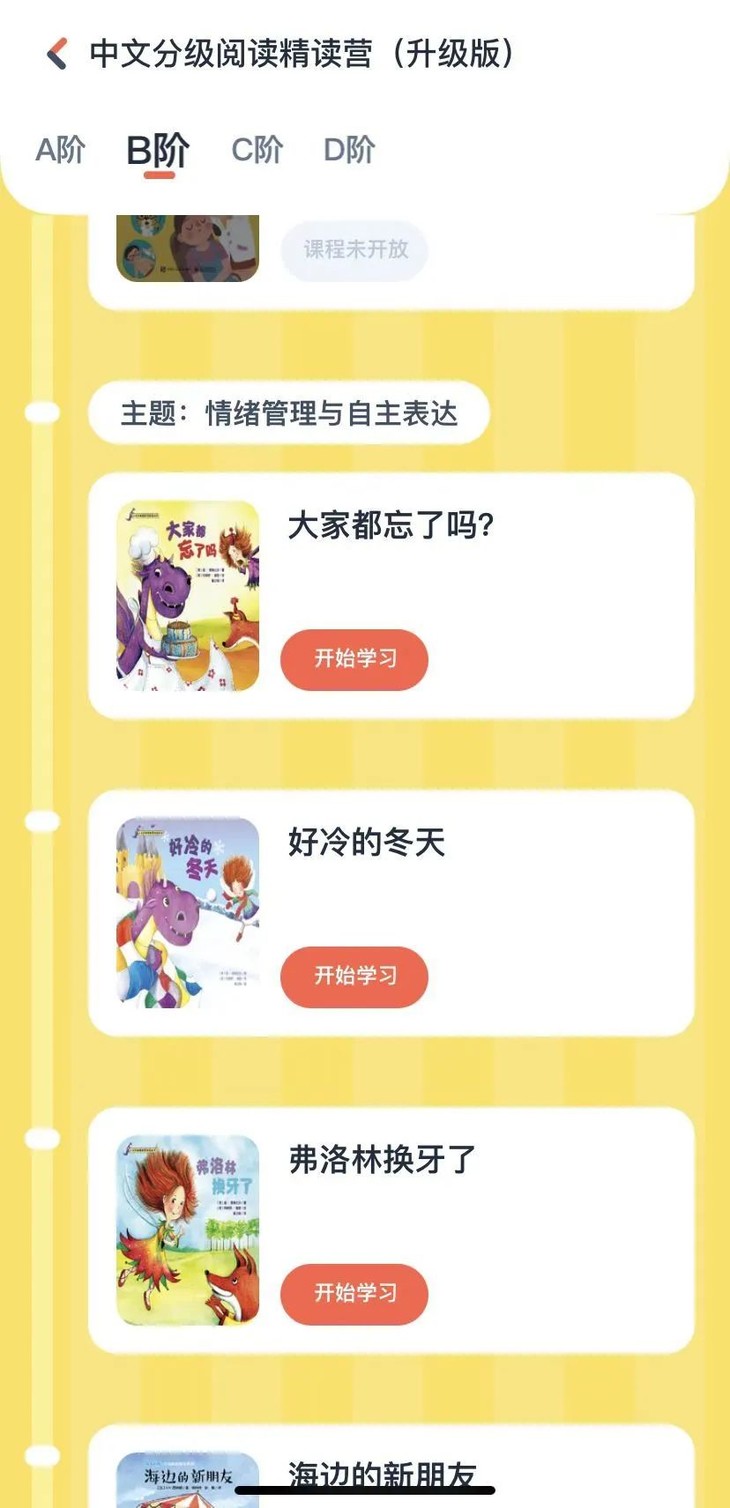Open the 大家都忘了吗? book cover

(187, 592)
